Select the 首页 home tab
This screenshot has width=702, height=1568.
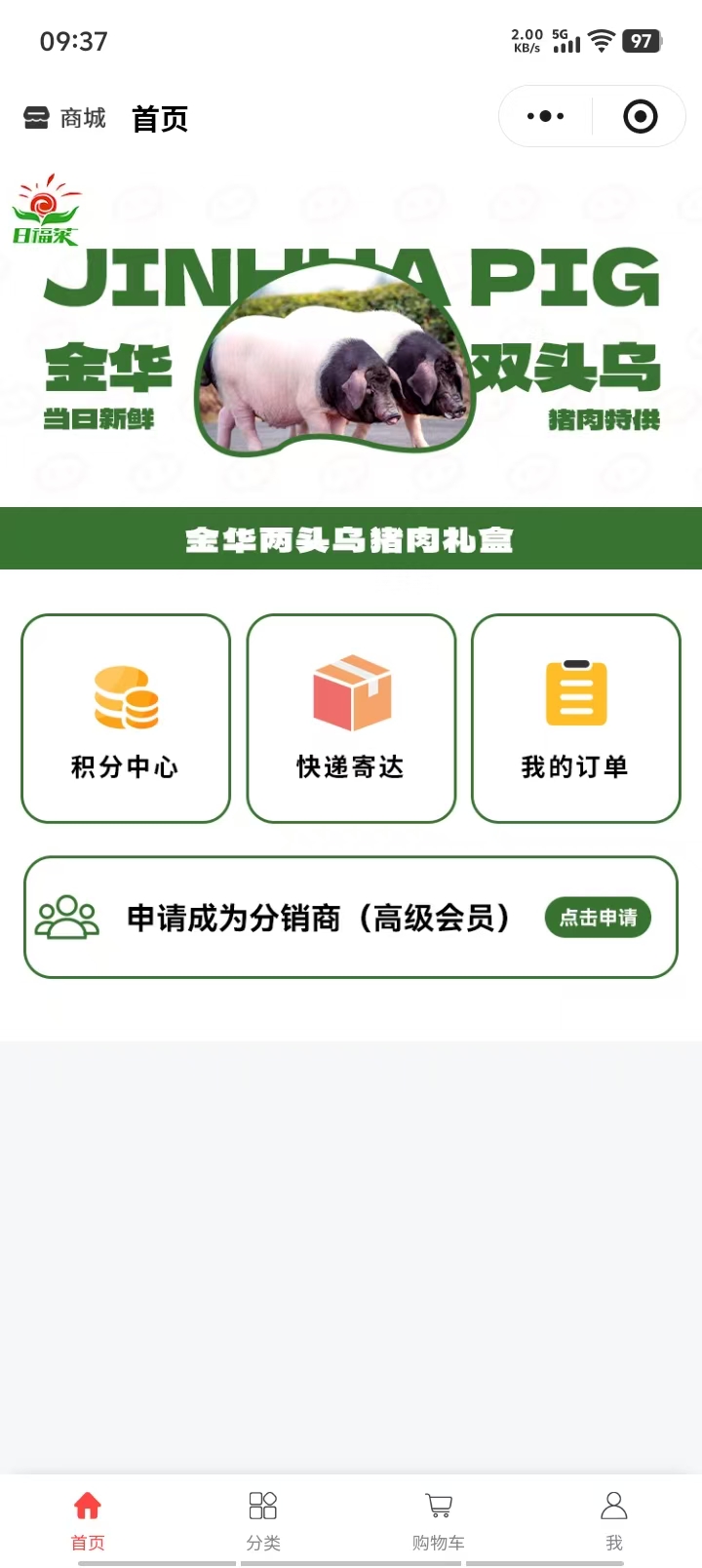(x=88, y=1519)
